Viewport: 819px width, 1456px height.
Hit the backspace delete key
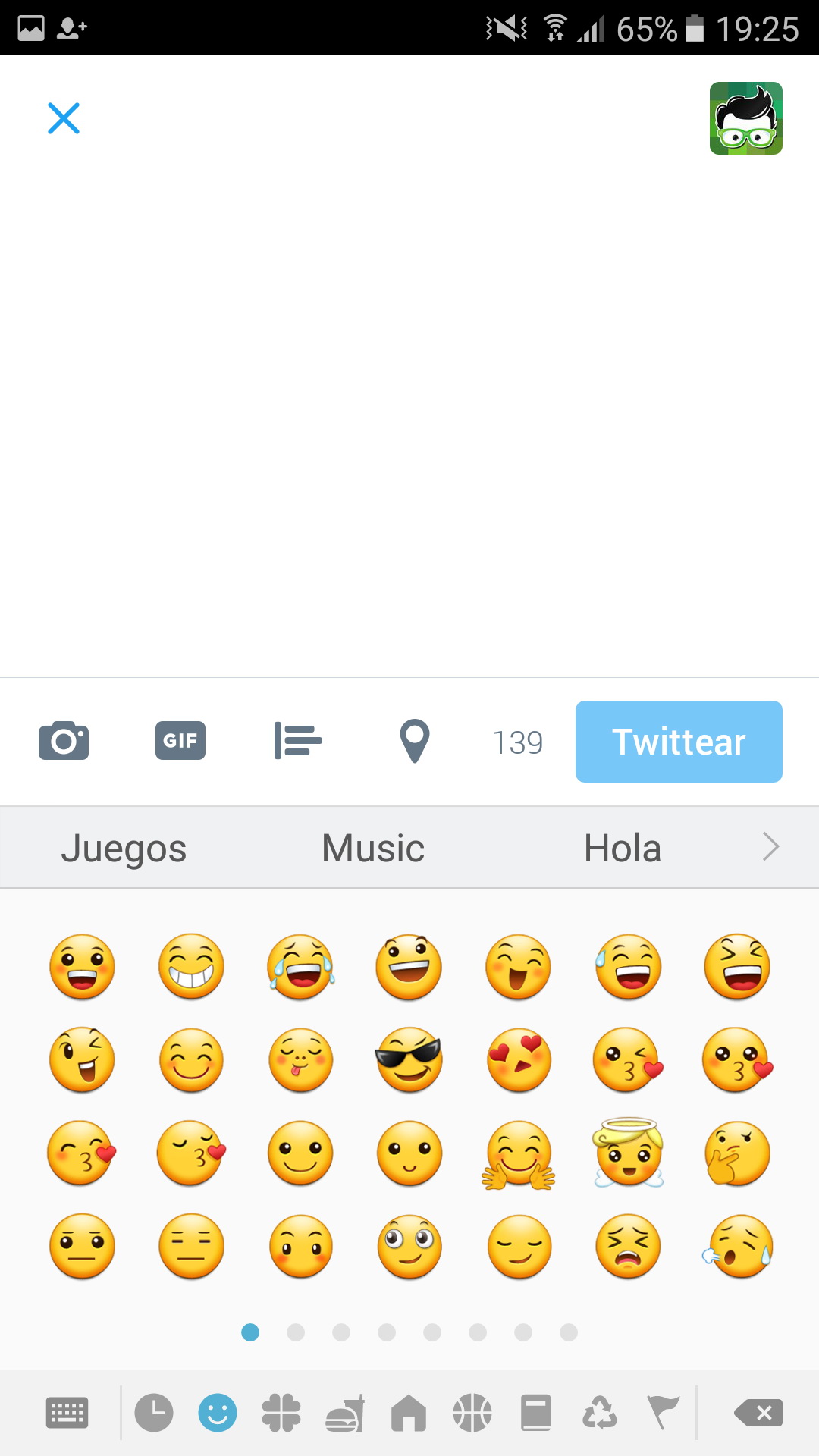(x=758, y=1413)
